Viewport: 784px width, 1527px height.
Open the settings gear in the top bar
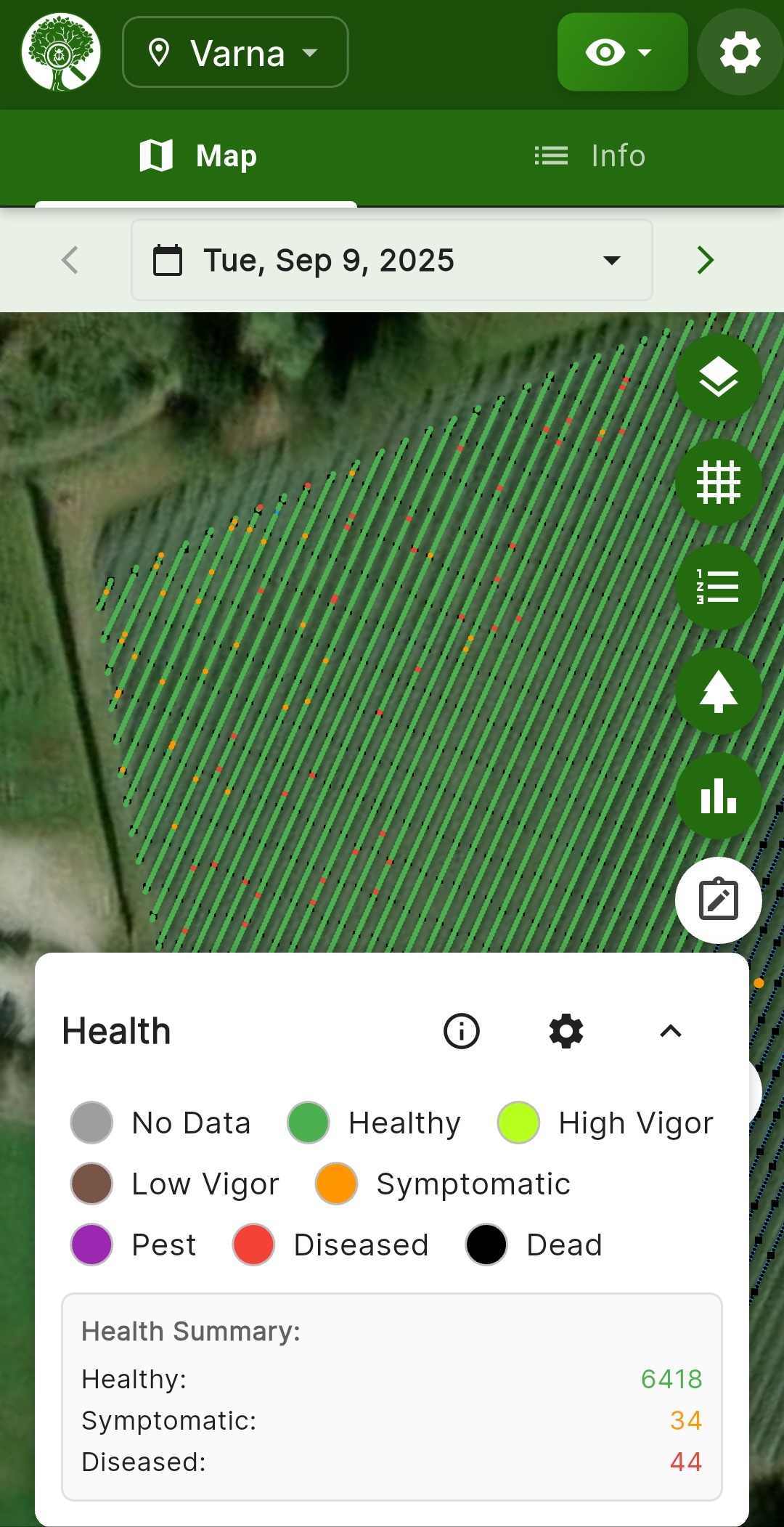[740, 52]
